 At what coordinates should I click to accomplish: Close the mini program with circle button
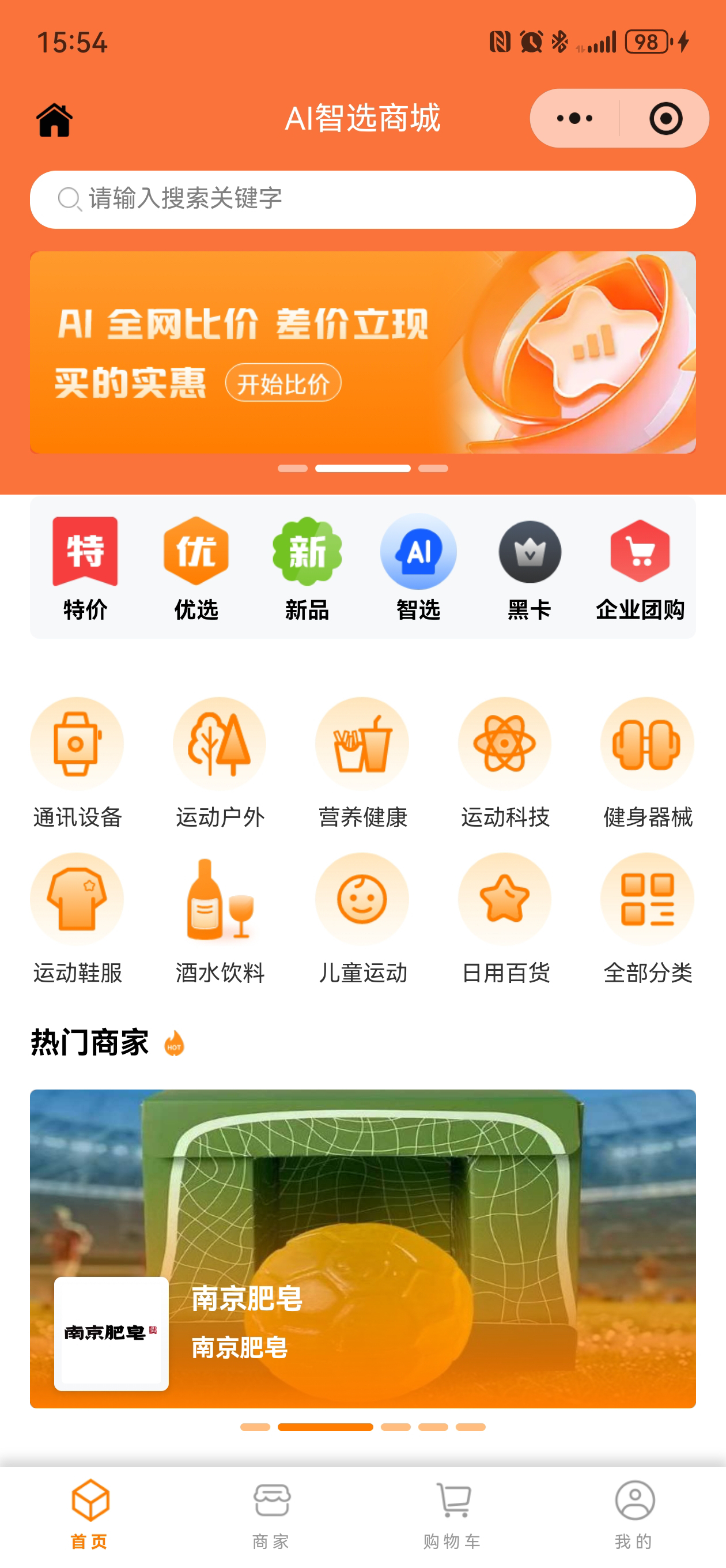coord(665,118)
